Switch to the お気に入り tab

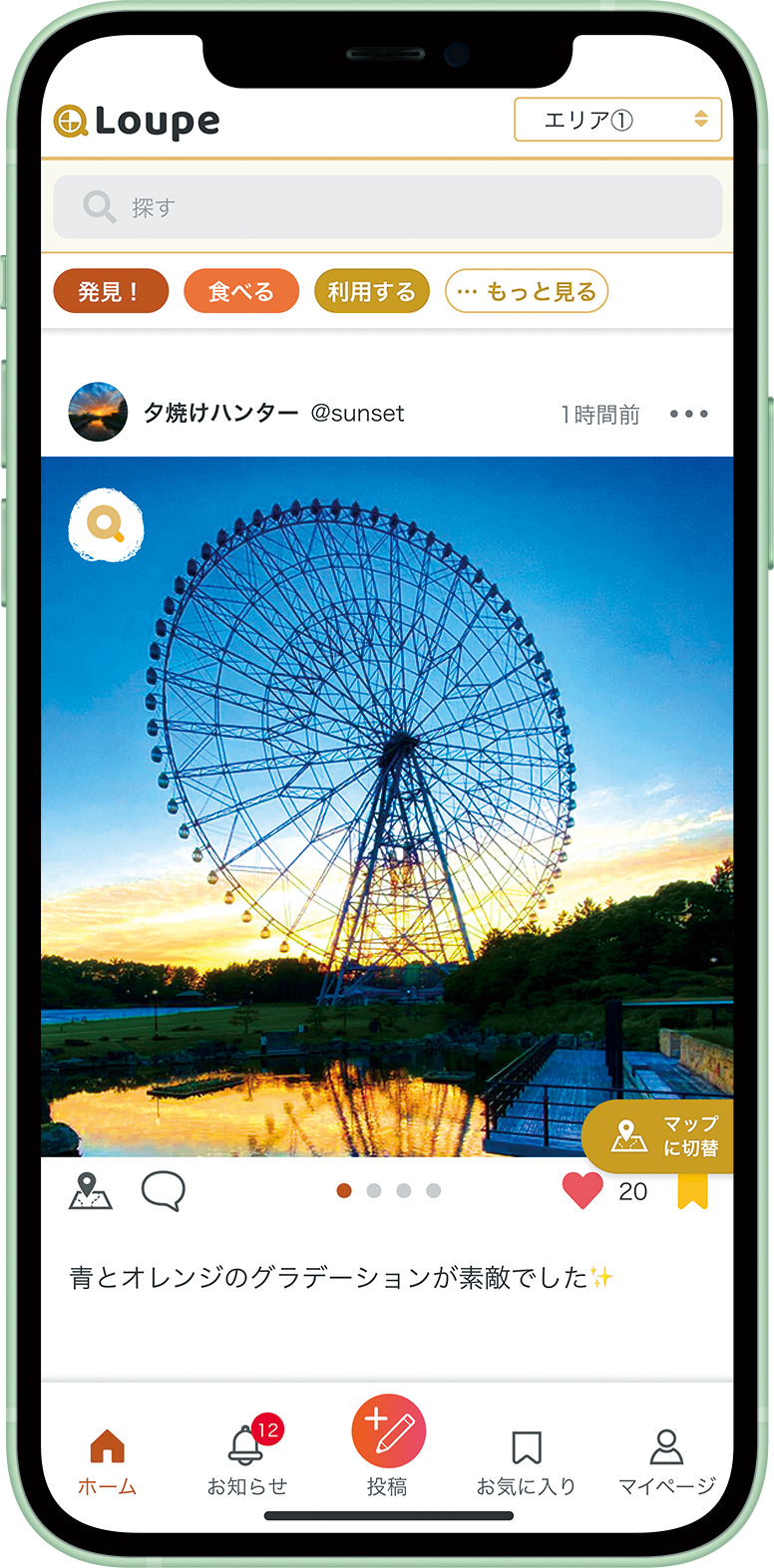(x=526, y=1460)
